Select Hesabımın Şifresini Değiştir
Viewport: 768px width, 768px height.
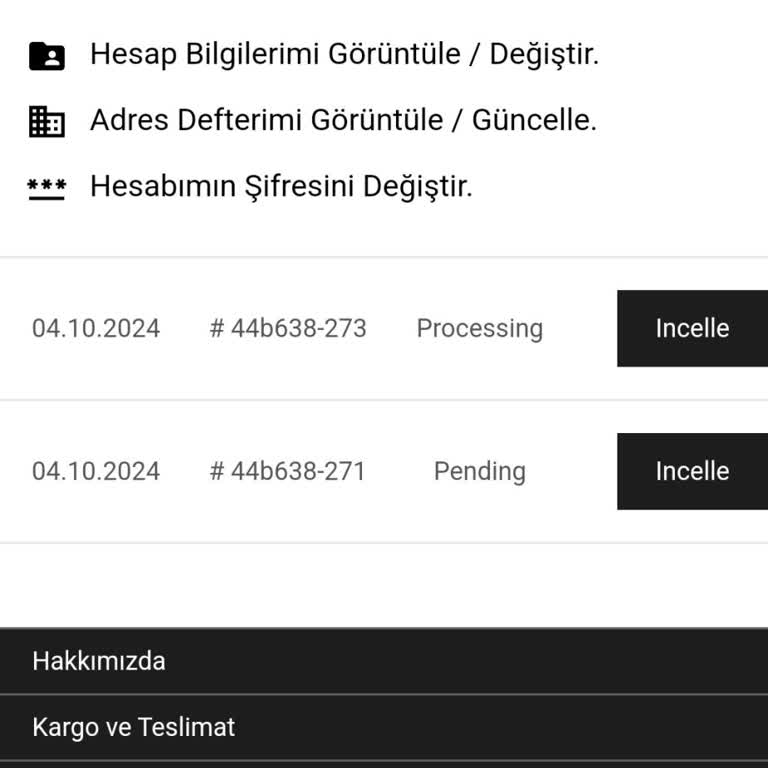tap(280, 187)
